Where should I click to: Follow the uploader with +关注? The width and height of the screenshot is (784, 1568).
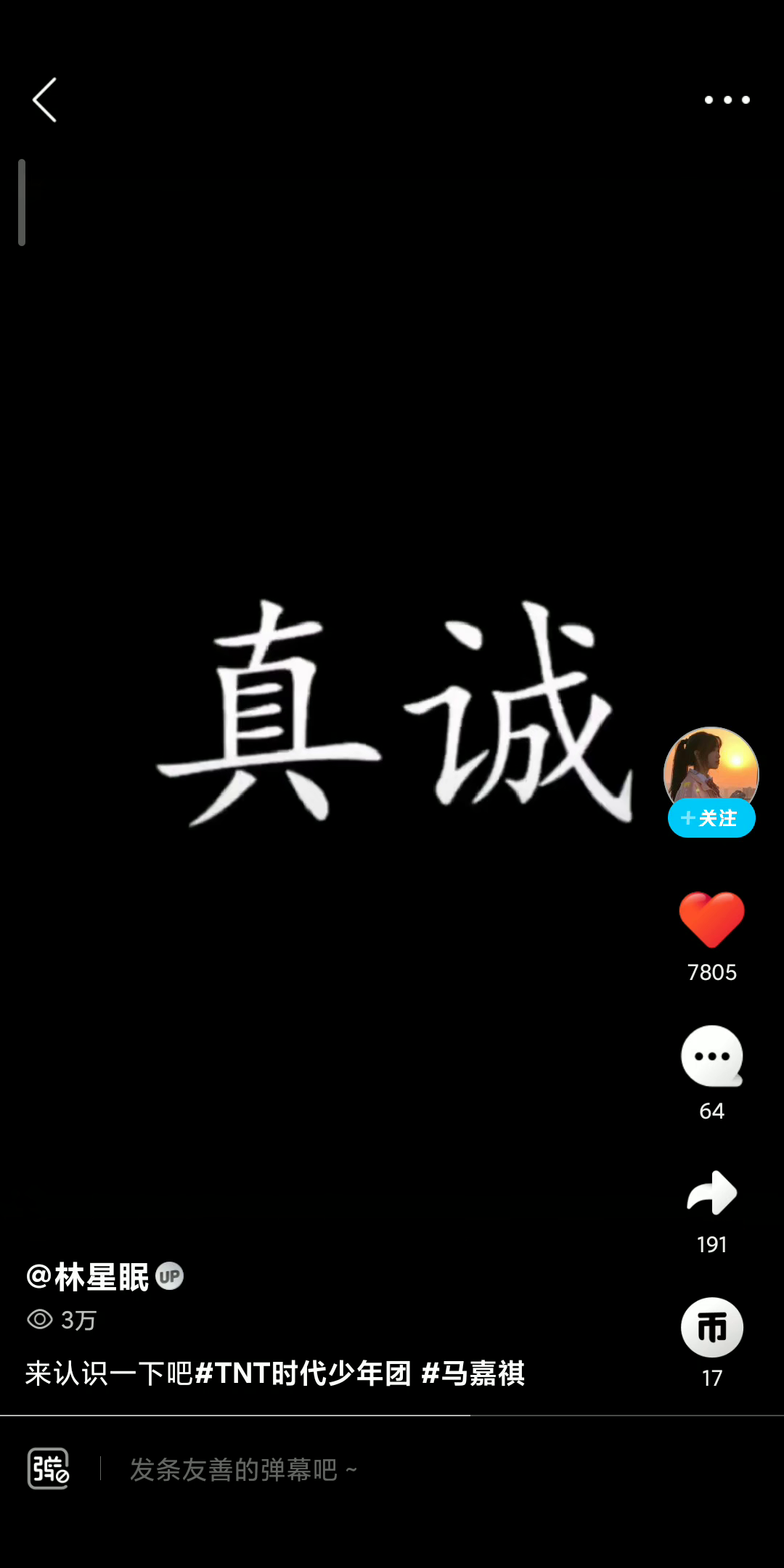(x=711, y=818)
